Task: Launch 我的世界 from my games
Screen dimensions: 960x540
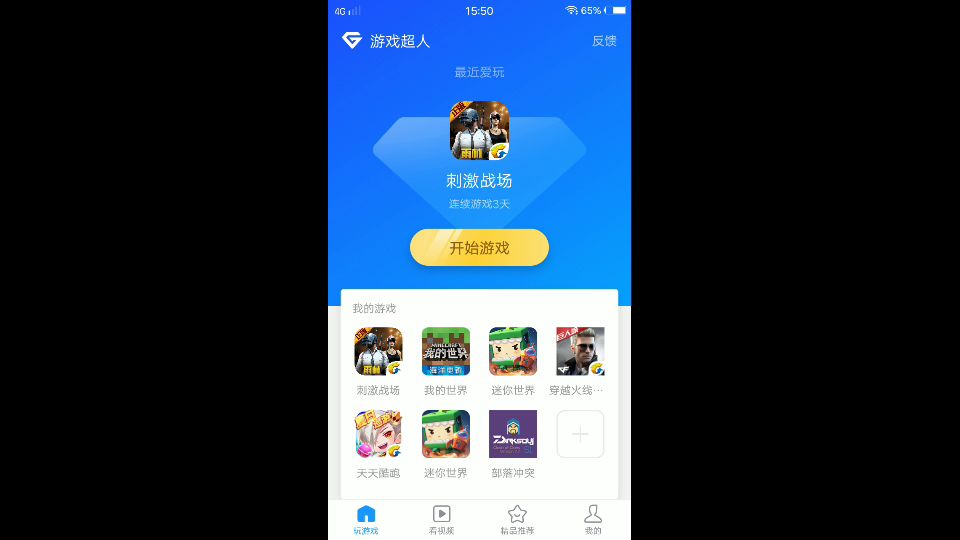Action: tap(445, 352)
